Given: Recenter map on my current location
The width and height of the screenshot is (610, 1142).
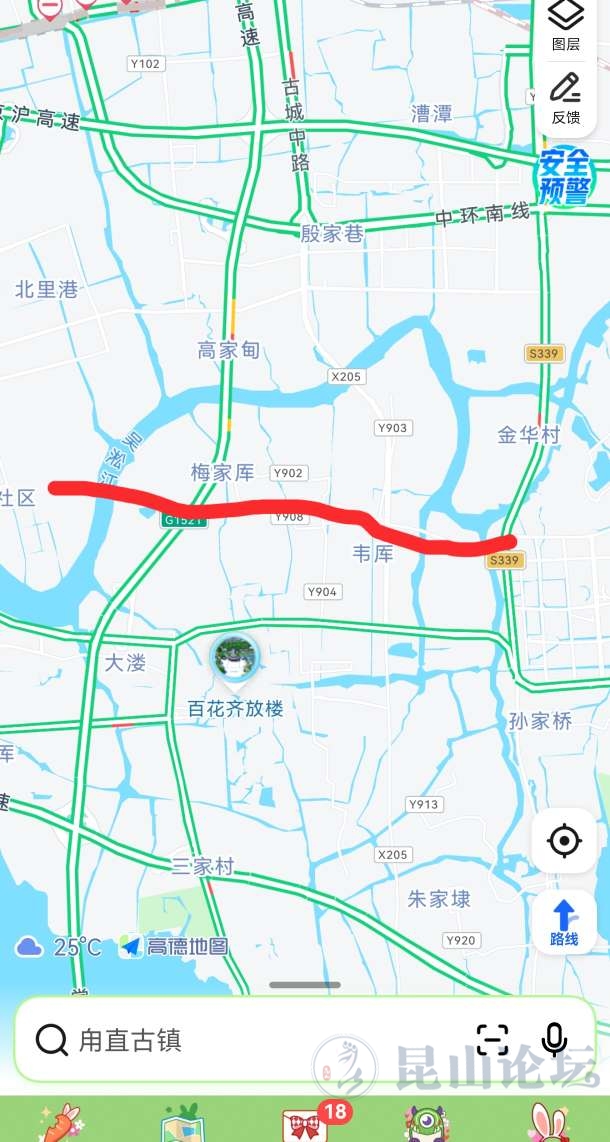Looking at the screenshot, I should pos(564,841).
